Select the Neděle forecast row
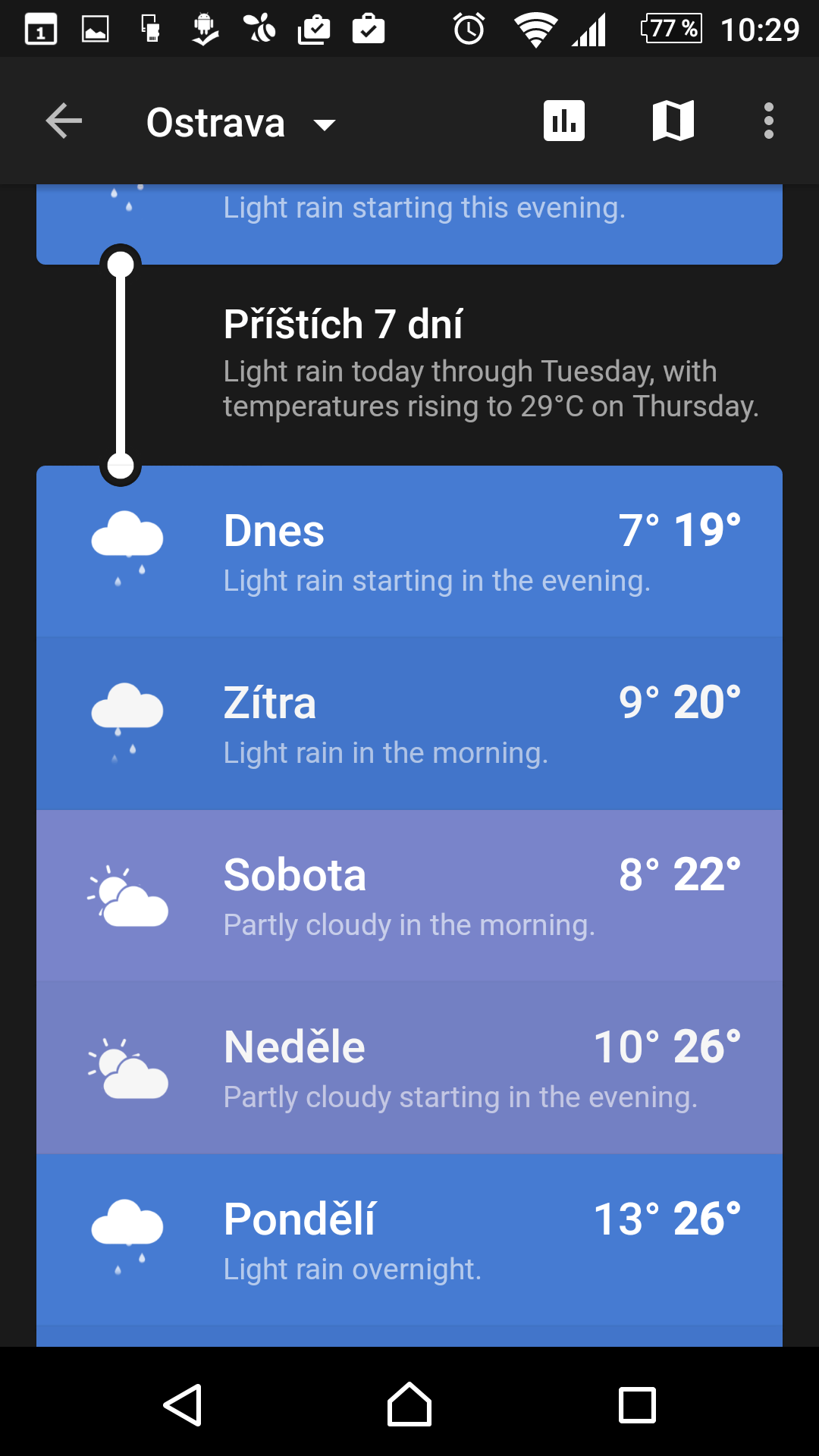 click(x=409, y=1068)
